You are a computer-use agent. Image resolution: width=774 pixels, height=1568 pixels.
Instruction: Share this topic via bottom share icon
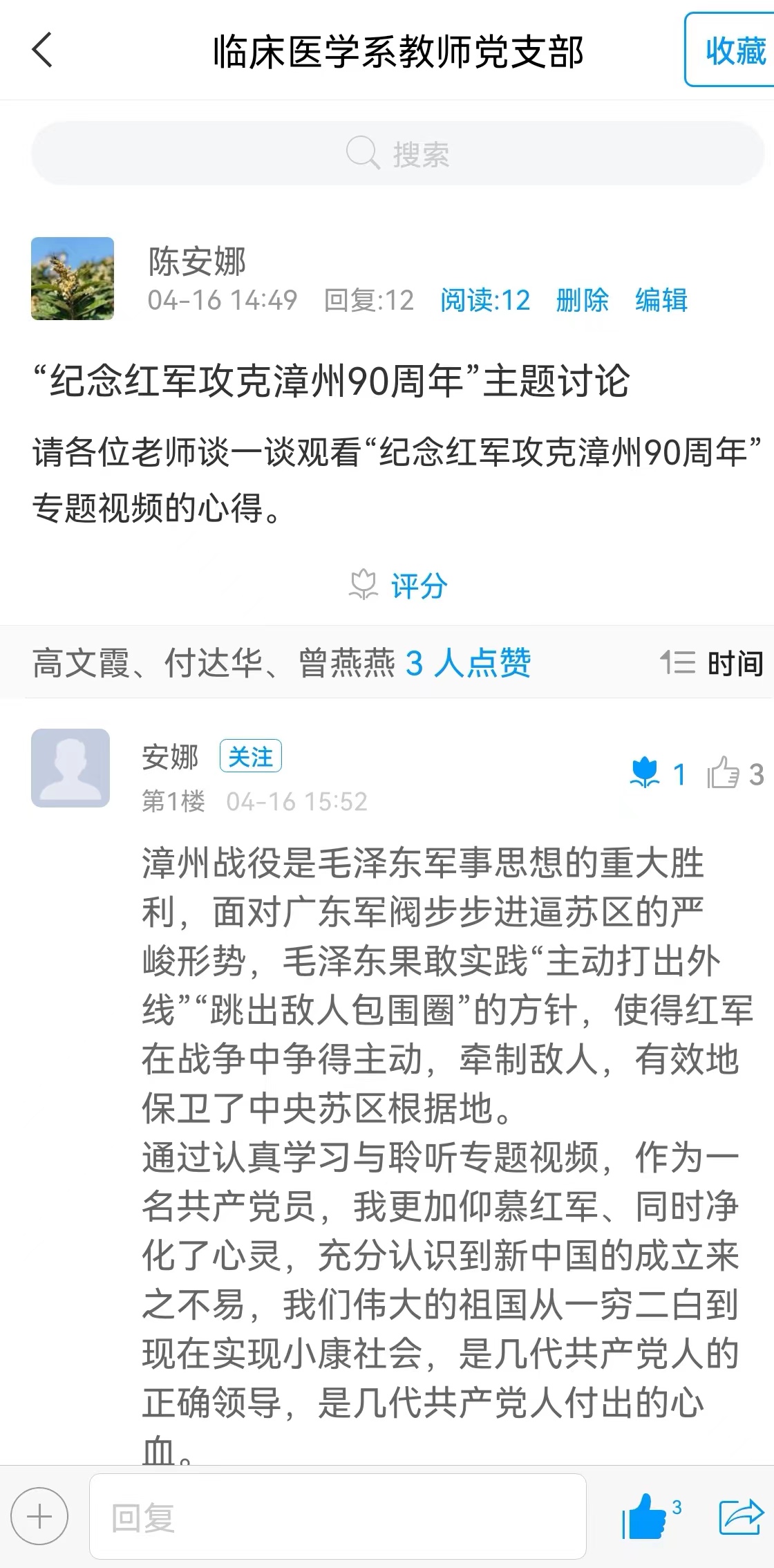[740, 1518]
